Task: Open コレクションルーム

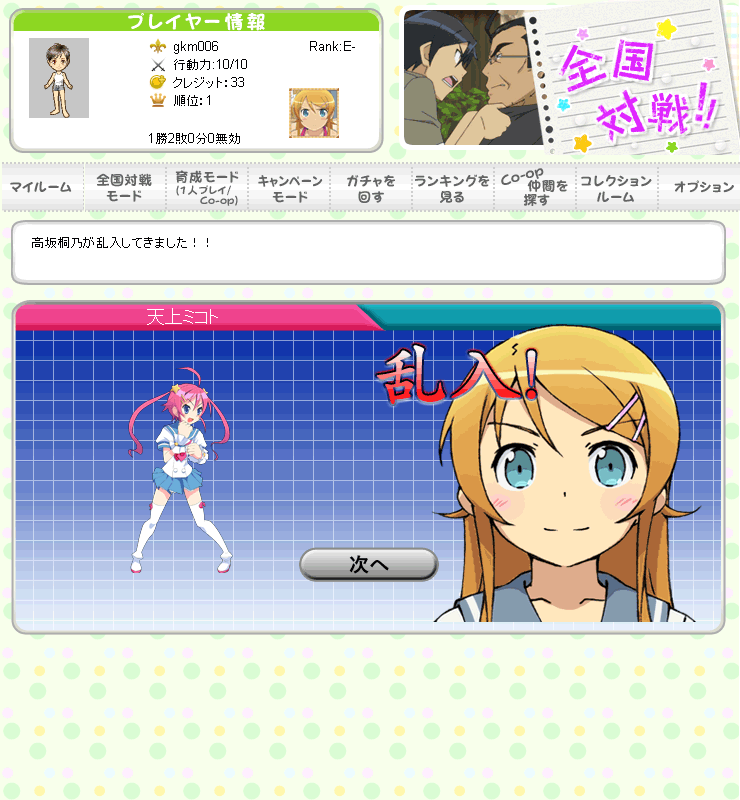Action: pos(616,187)
